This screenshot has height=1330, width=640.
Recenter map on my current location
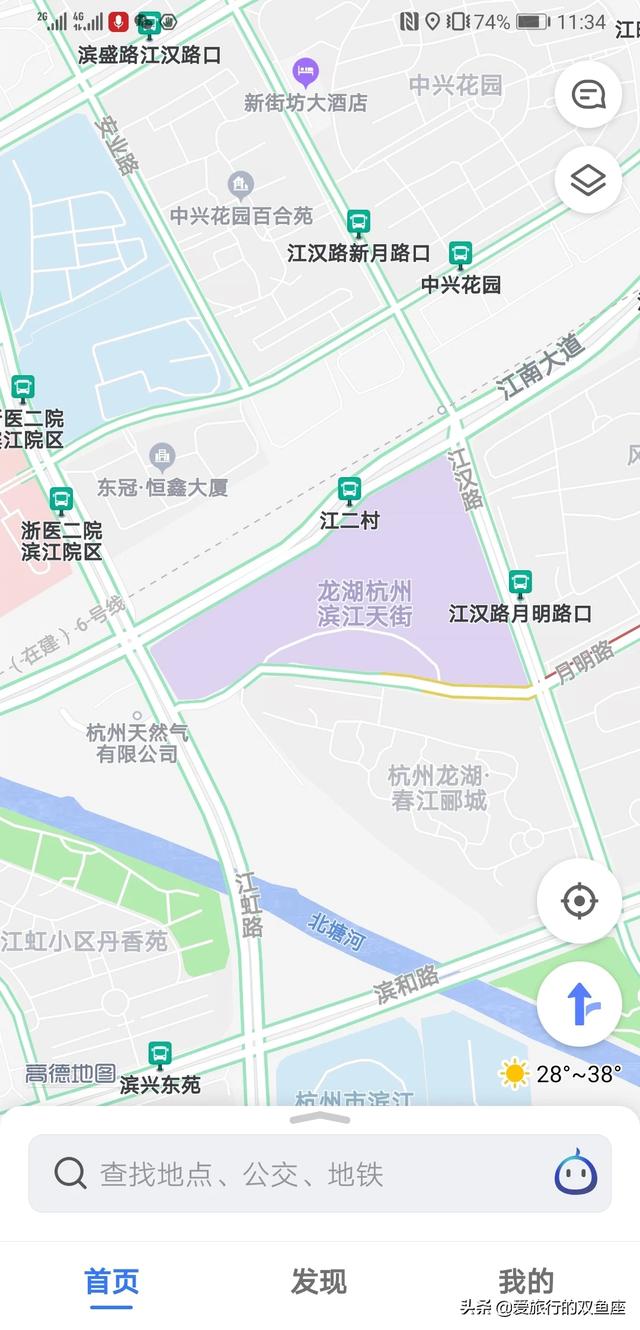pos(579,901)
